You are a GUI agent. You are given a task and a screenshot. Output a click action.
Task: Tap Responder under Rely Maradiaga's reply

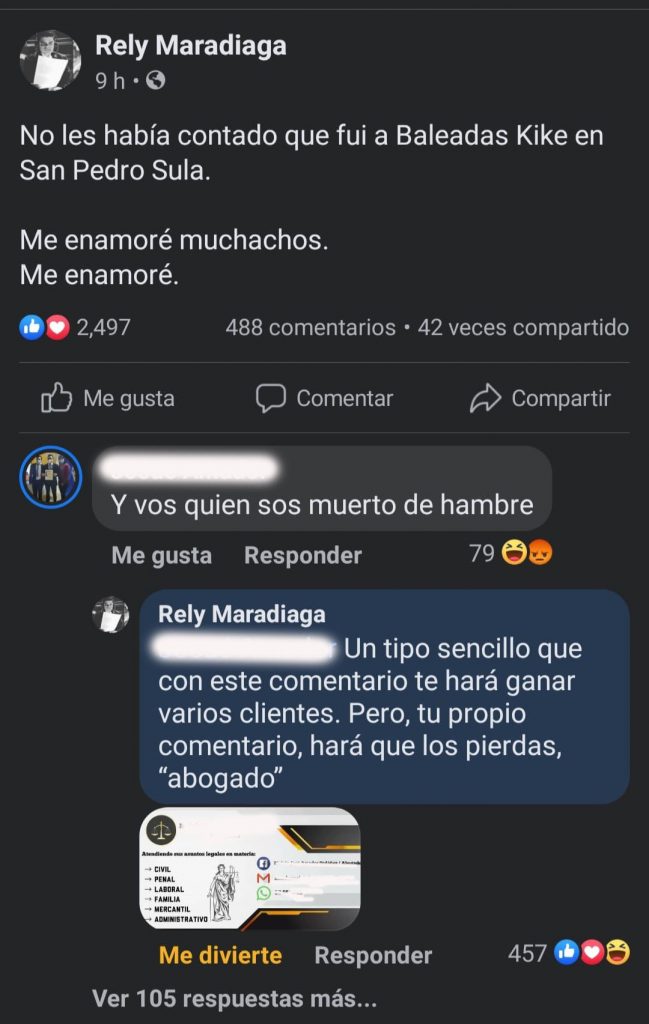pyautogui.click(x=373, y=955)
